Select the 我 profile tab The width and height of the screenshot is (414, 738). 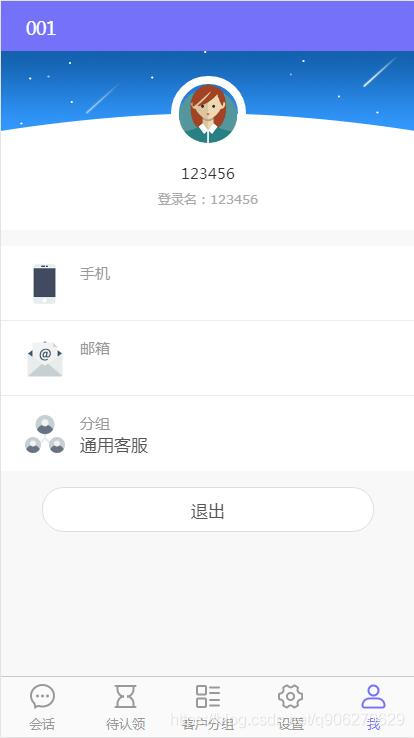[x=373, y=707]
